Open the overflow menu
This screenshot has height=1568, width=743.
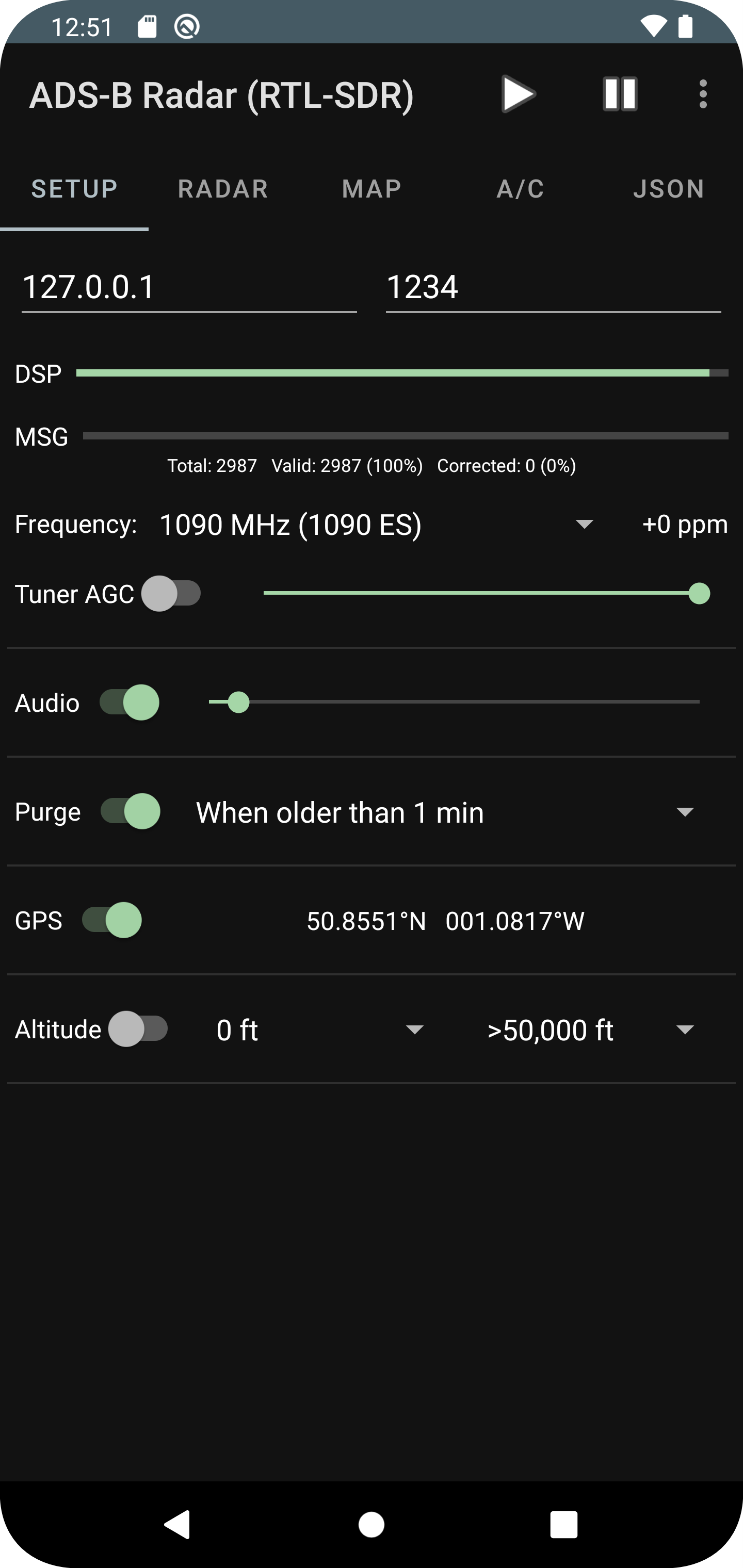(x=703, y=94)
